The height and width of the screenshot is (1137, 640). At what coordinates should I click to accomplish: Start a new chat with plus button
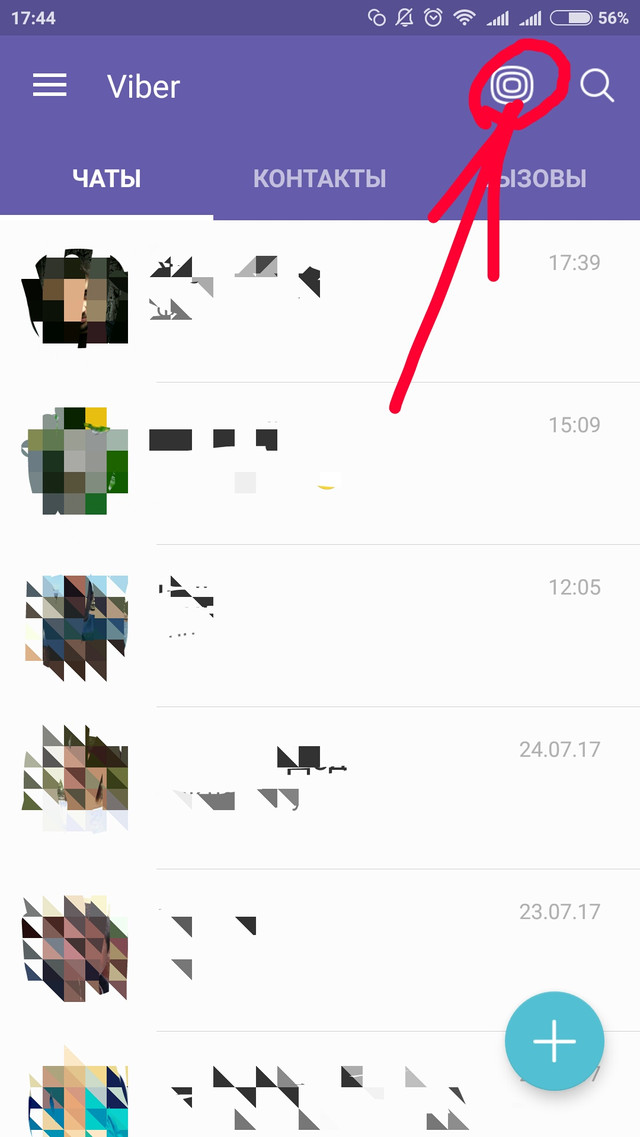pyautogui.click(x=554, y=1042)
